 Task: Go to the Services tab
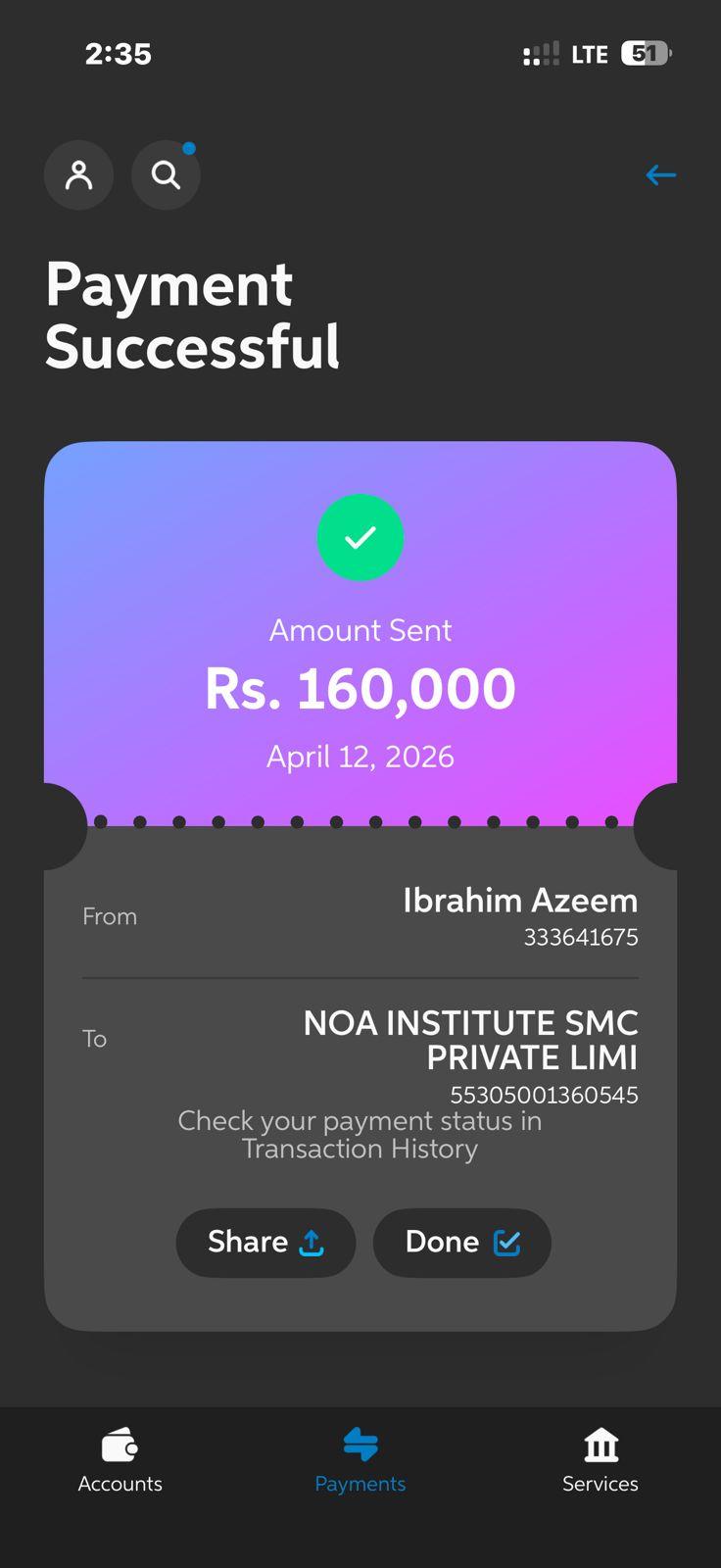(x=600, y=1460)
